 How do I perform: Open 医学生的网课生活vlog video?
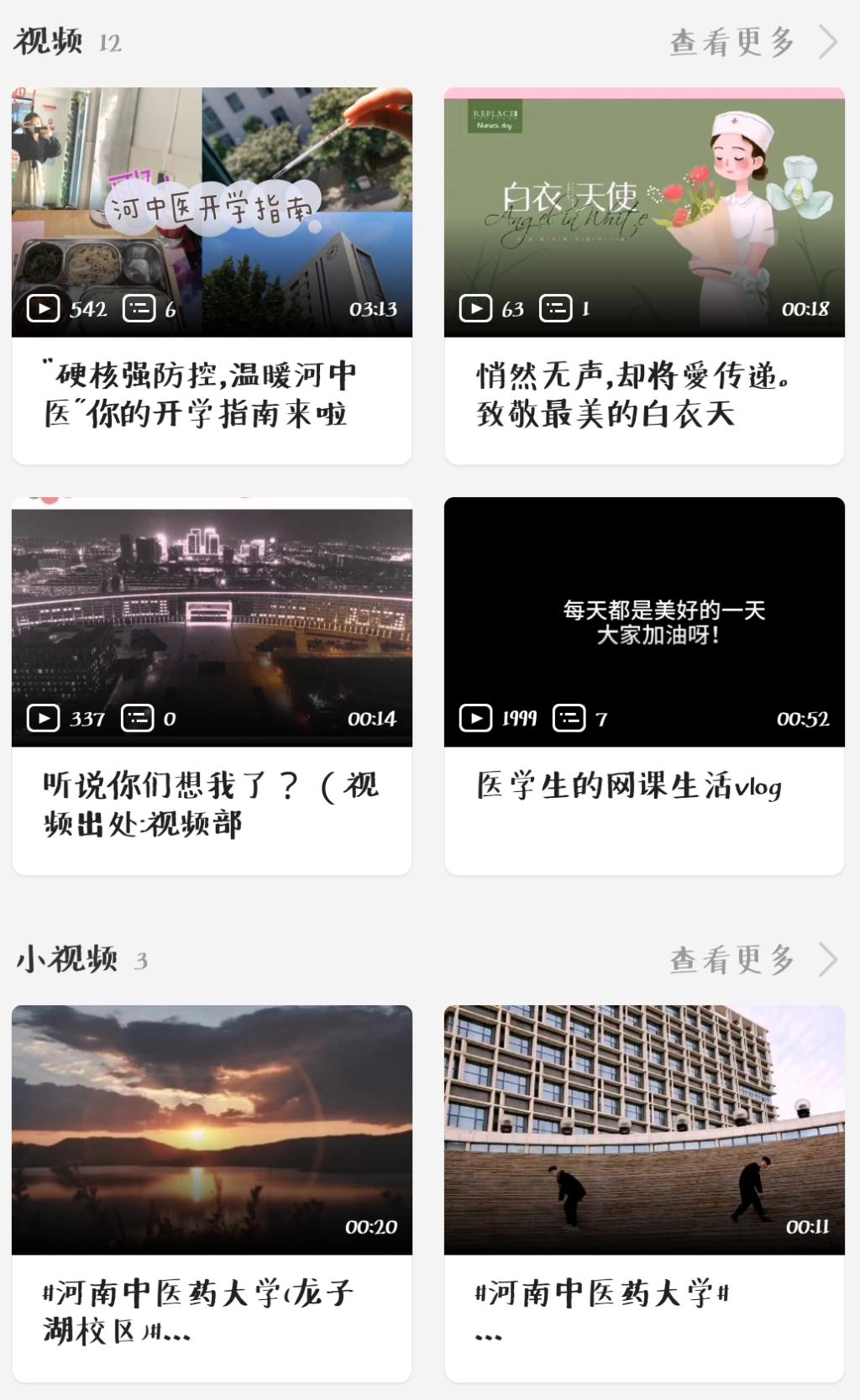tap(644, 622)
